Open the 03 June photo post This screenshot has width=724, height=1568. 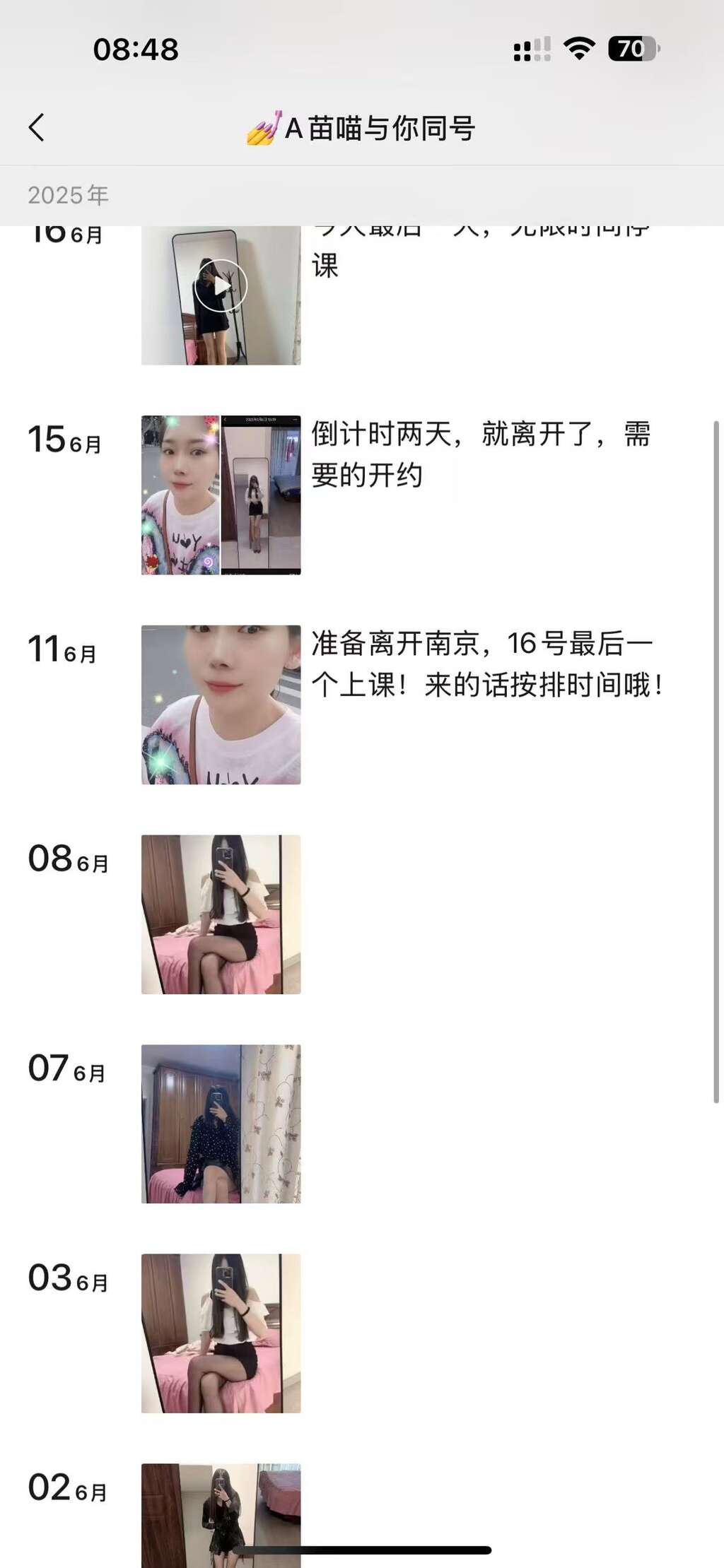(221, 1333)
